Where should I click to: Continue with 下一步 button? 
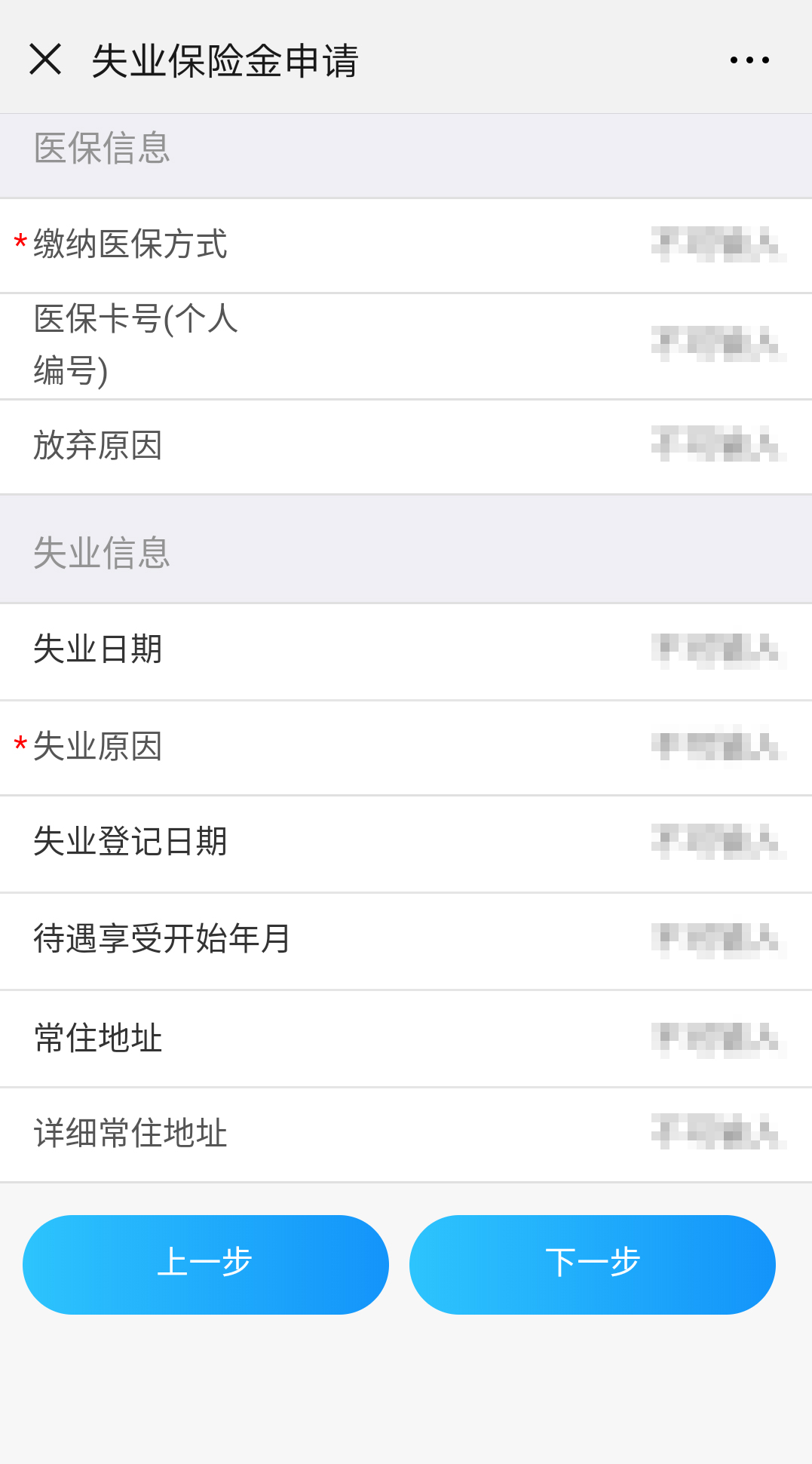point(593,1264)
